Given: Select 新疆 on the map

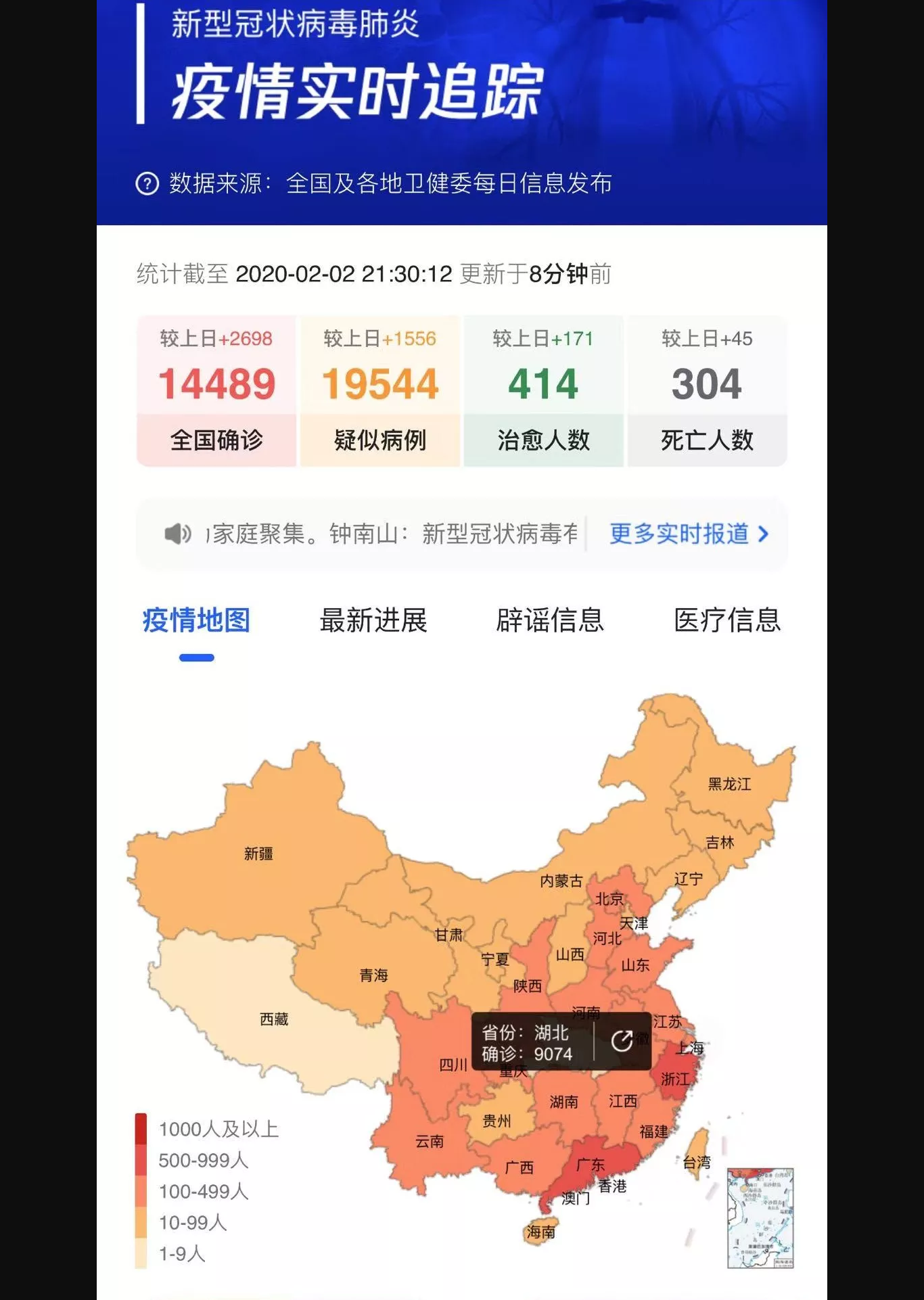Looking at the screenshot, I should [x=258, y=854].
